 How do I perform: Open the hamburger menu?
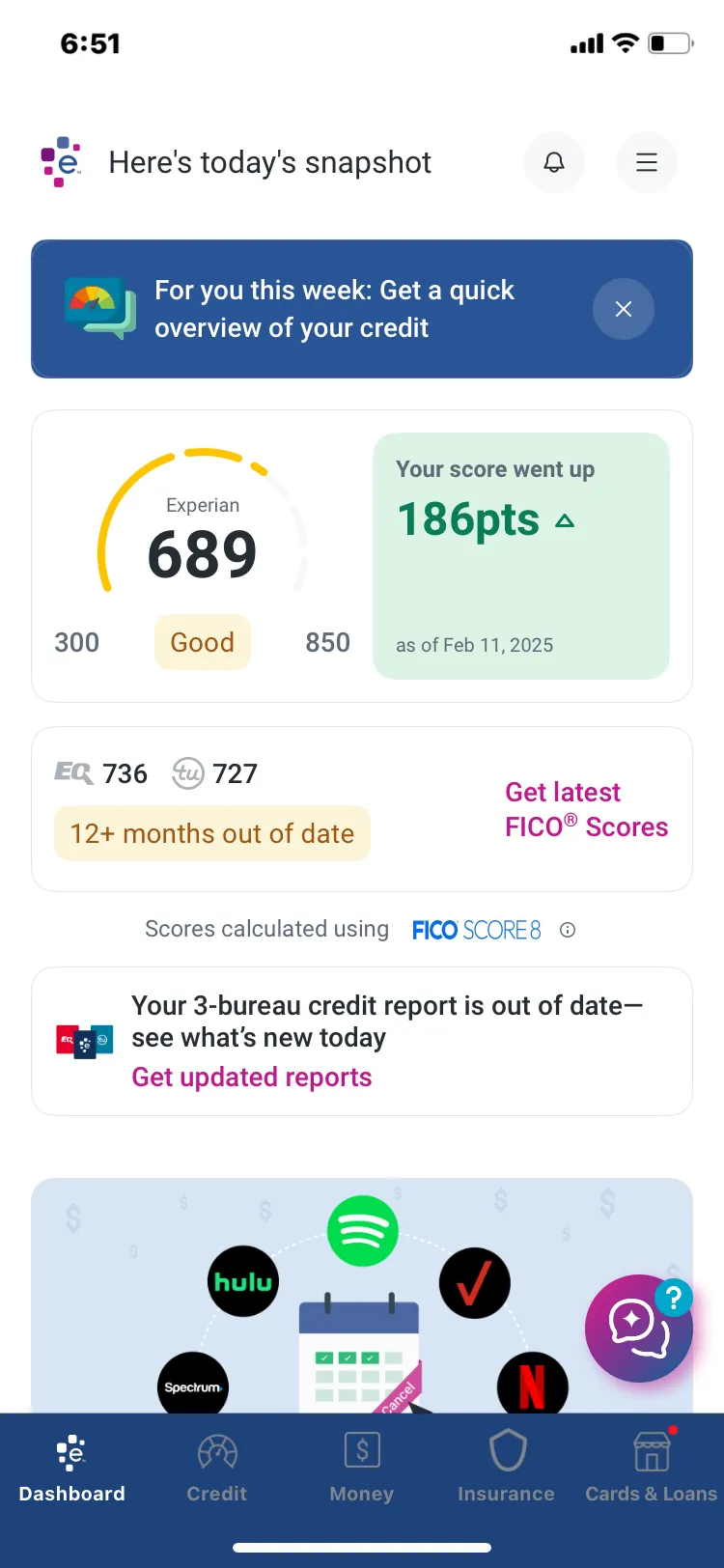coord(647,162)
